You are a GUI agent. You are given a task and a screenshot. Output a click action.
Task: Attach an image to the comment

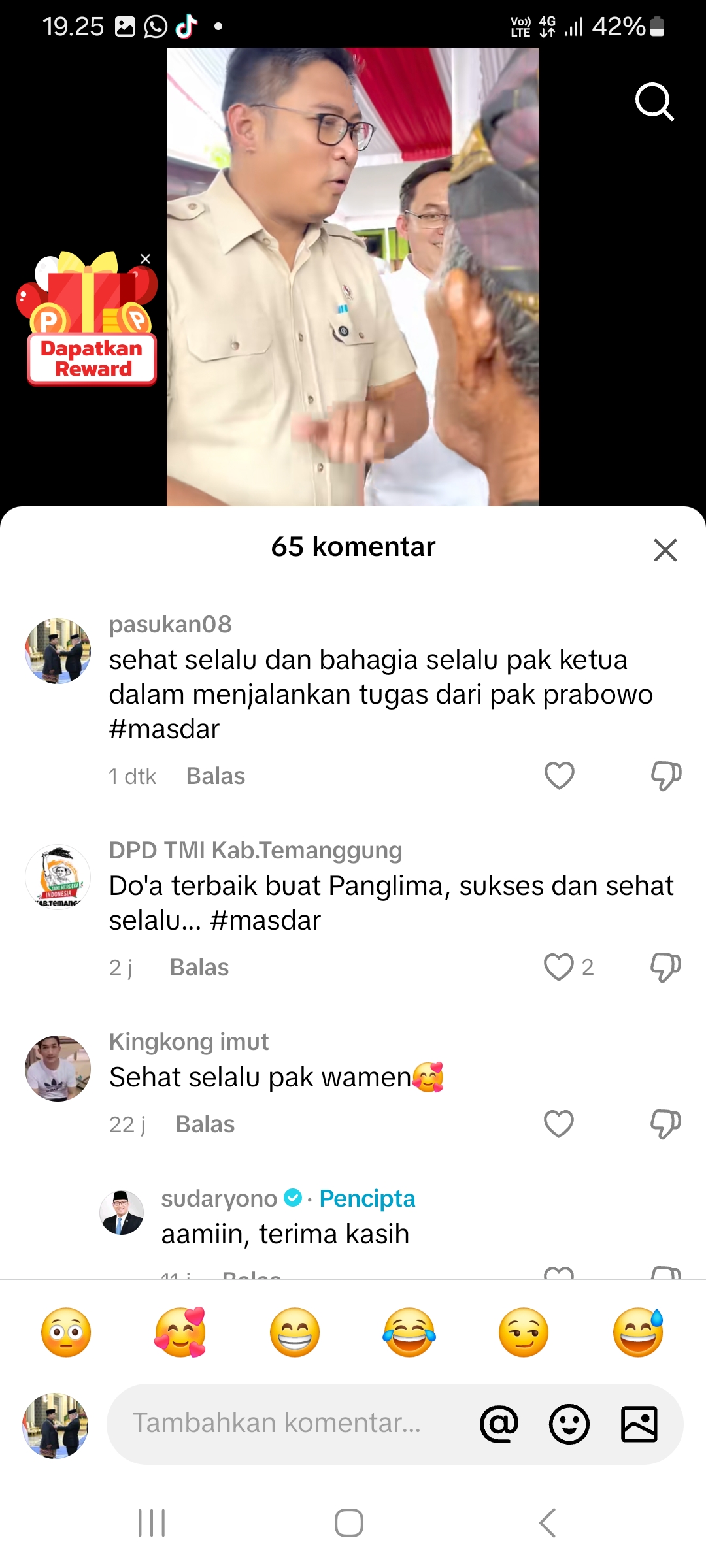coord(639,1424)
